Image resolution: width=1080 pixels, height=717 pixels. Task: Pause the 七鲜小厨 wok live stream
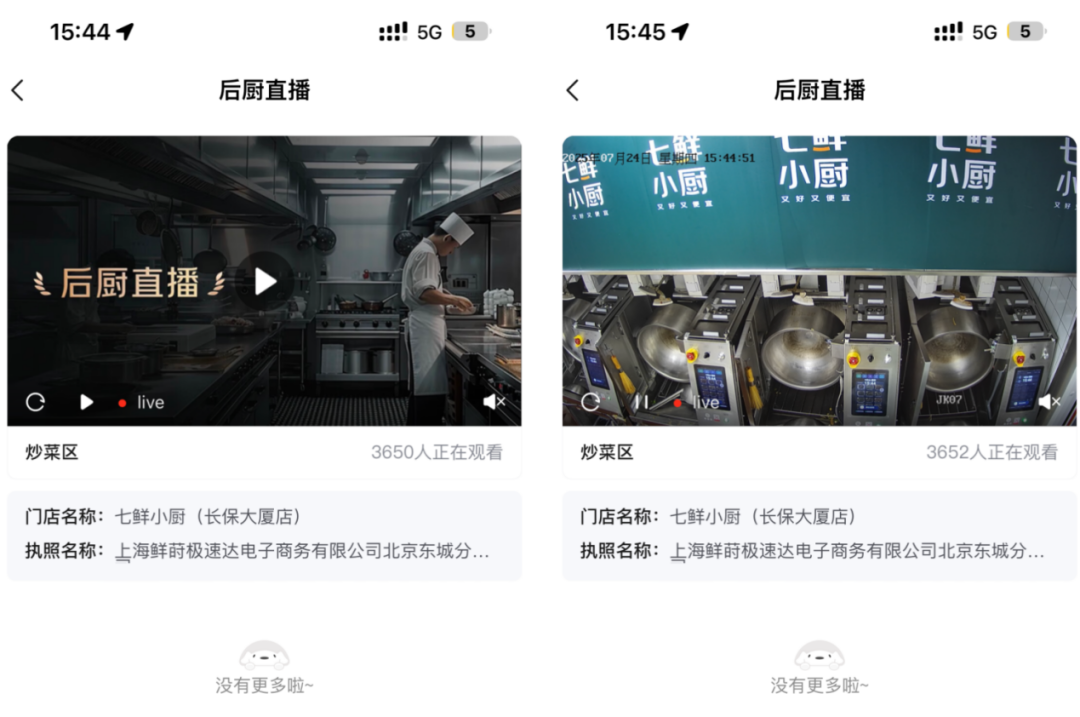(641, 402)
